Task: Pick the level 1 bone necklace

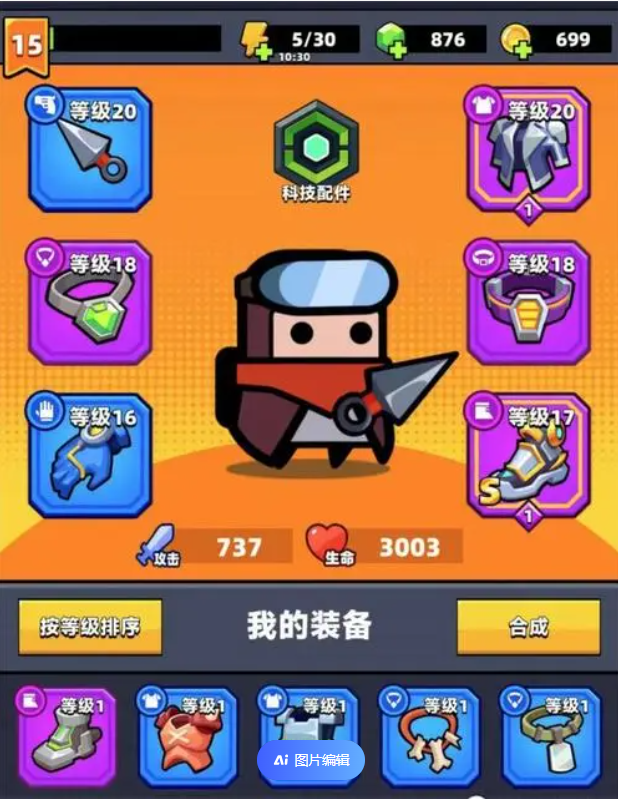Action: coord(430,740)
